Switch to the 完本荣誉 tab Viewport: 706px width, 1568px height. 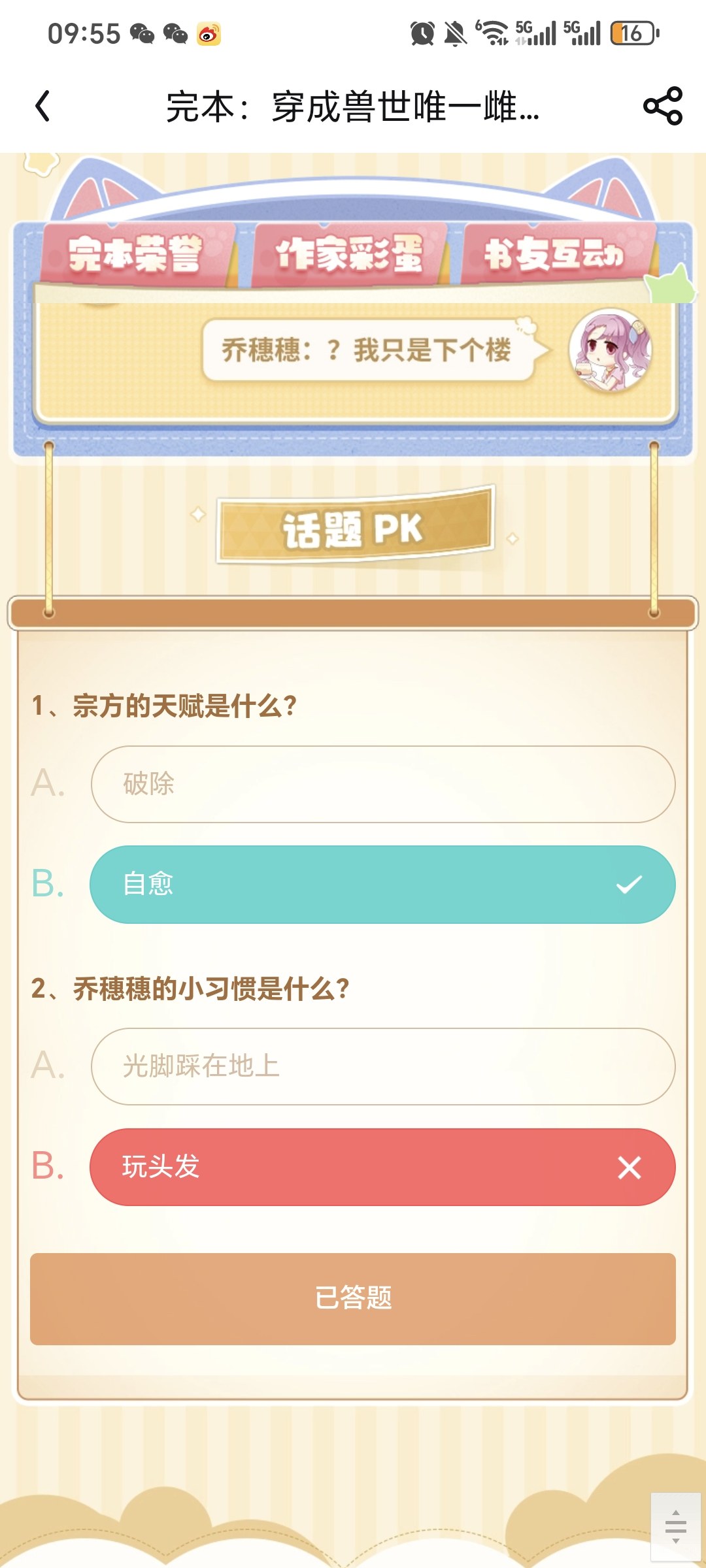point(136,255)
